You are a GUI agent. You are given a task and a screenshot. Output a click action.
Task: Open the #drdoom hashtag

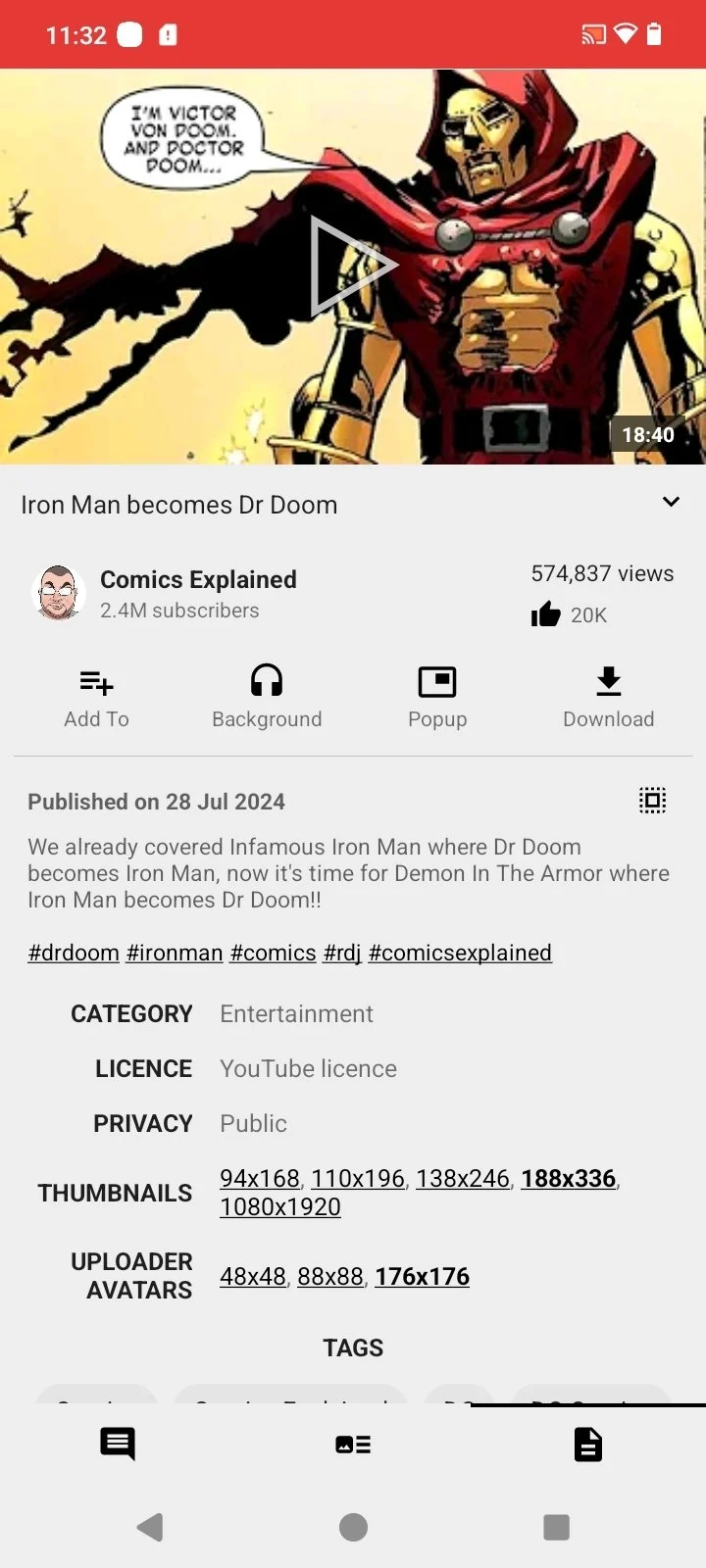coord(74,953)
